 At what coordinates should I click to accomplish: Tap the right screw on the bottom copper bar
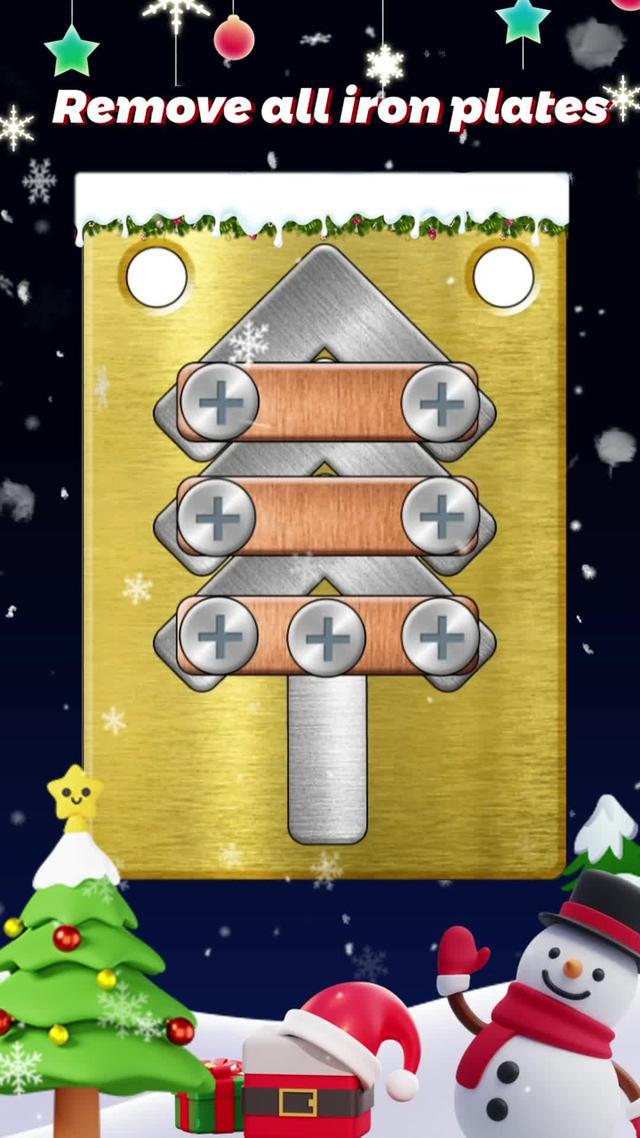tap(440, 635)
